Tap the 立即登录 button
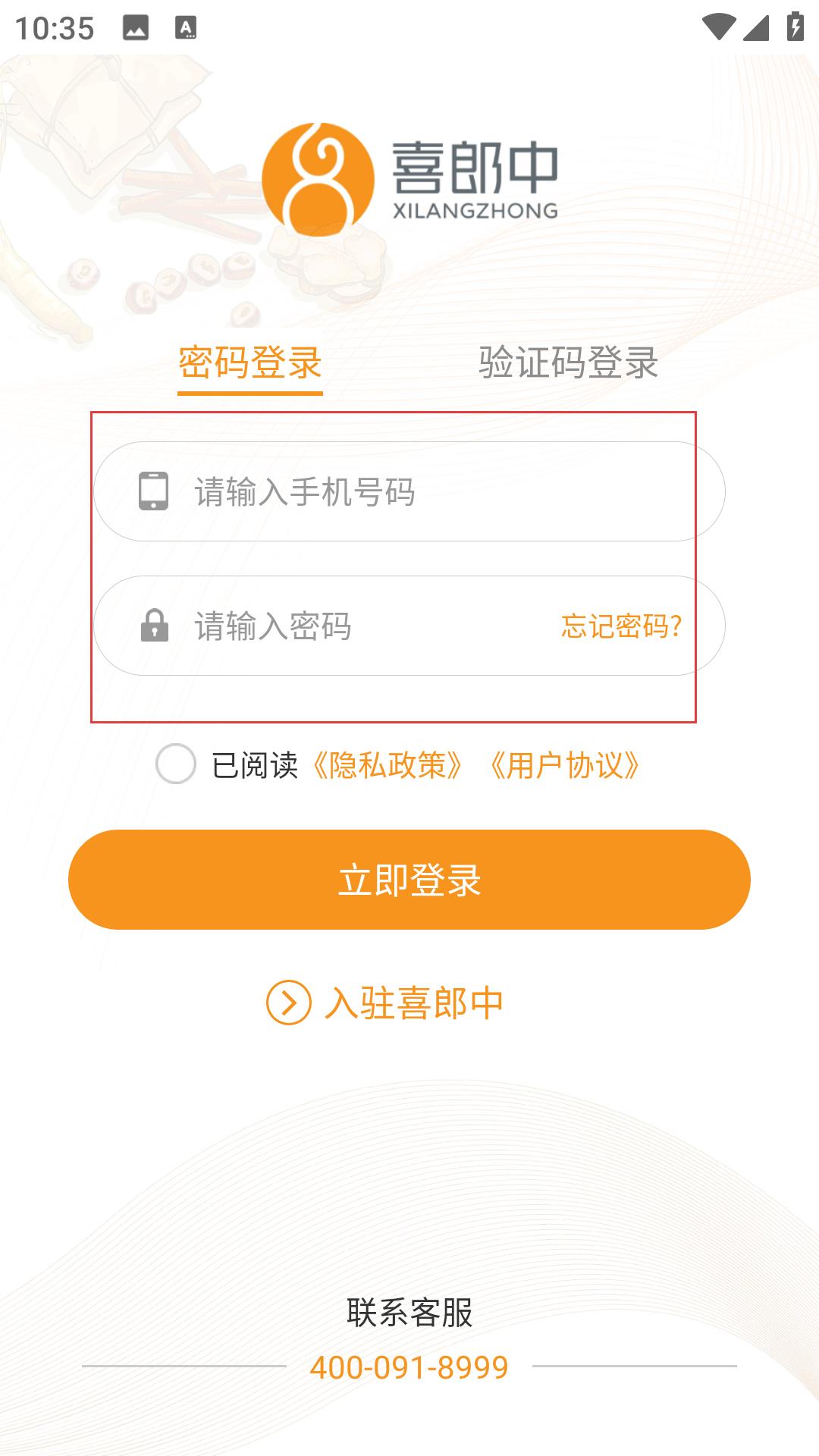The image size is (819, 1456). pos(409,880)
